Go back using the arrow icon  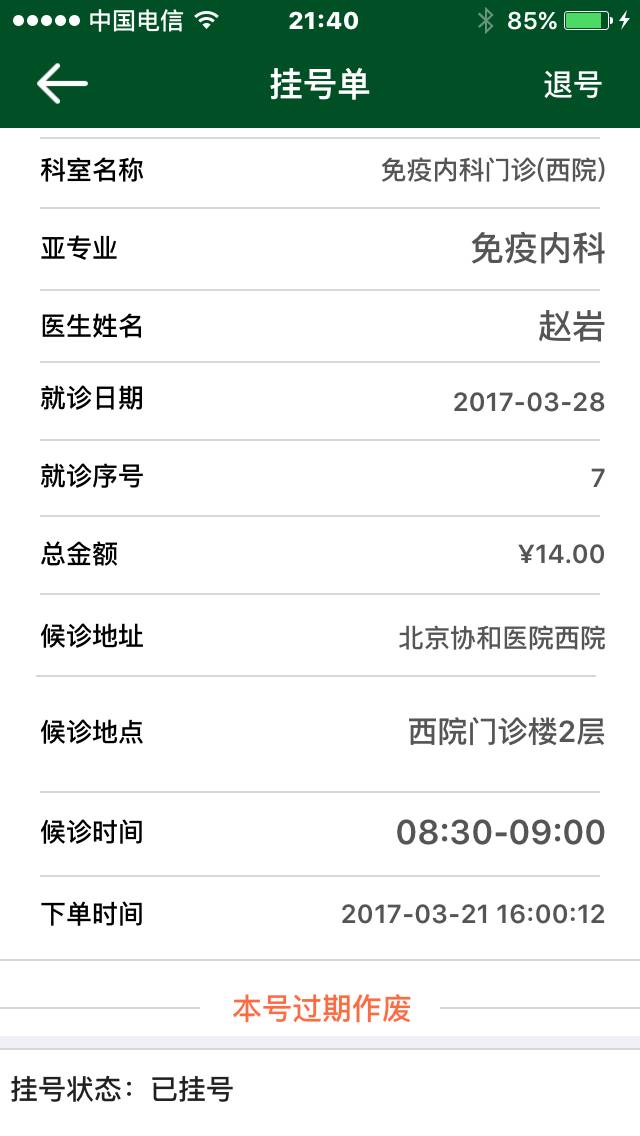coord(62,84)
